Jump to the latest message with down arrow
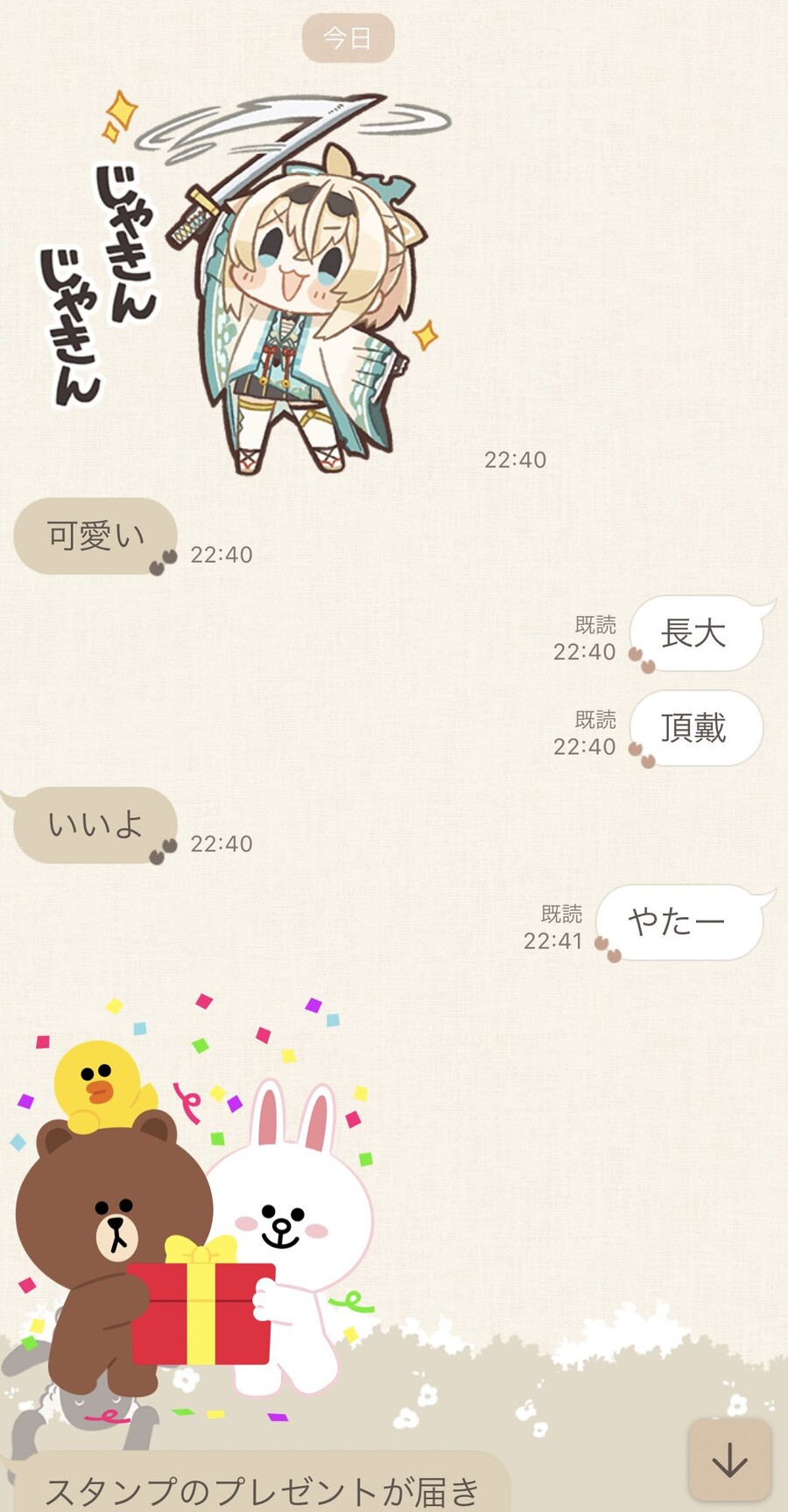This screenshot has width=788, height=1512. tap(729, 1459)
